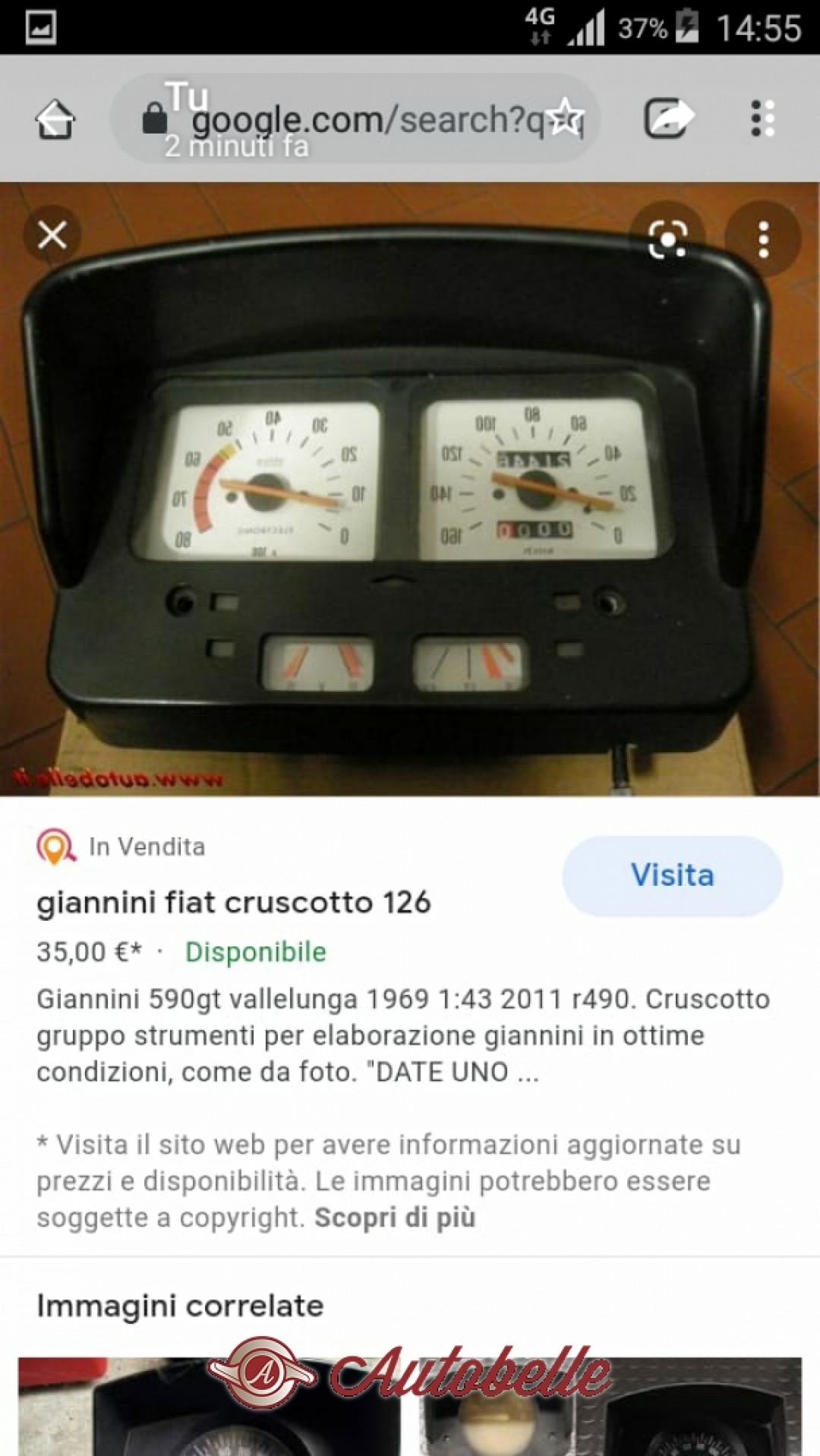Bookmark this page with the star
This screenshot has height=1456, width=820.
[566, 118]
